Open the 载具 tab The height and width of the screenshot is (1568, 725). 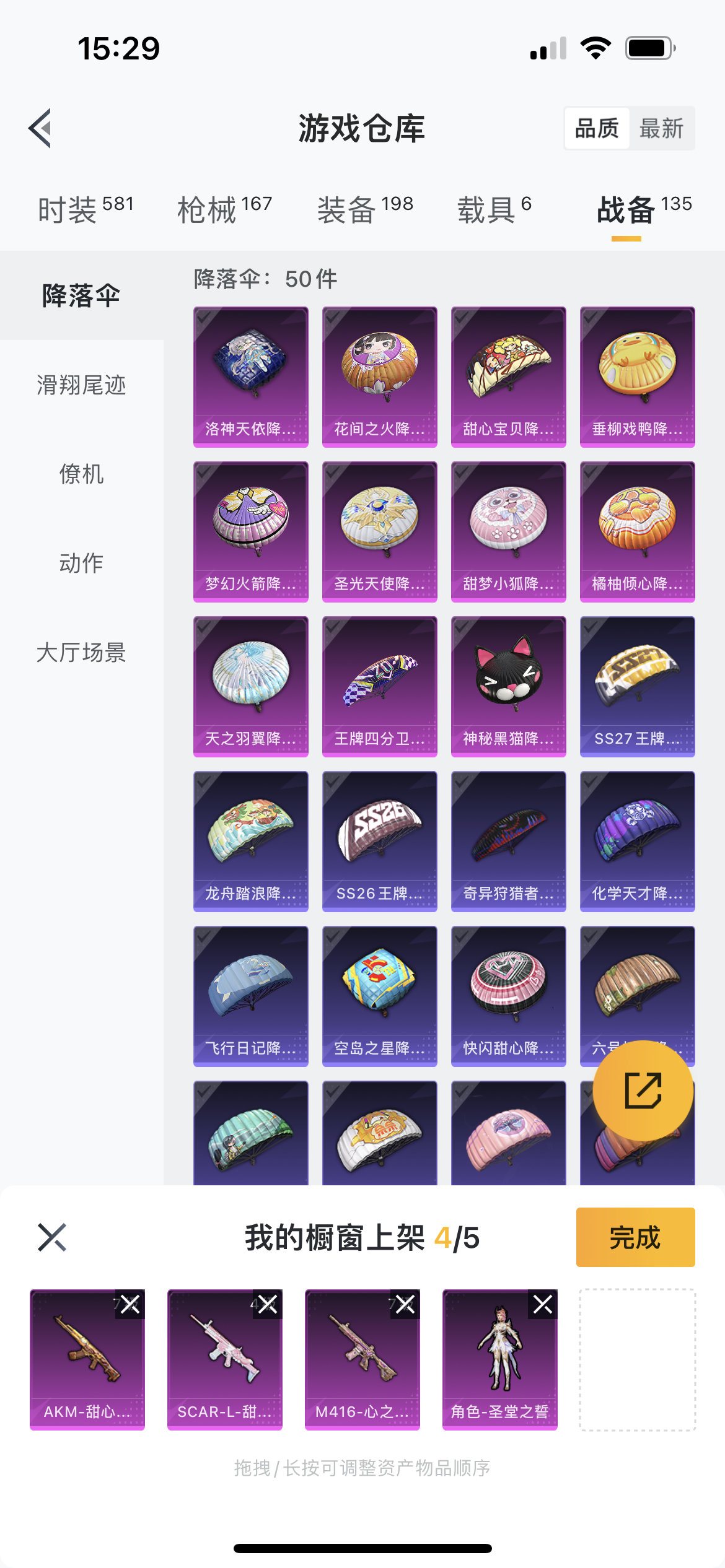point(494,209)
